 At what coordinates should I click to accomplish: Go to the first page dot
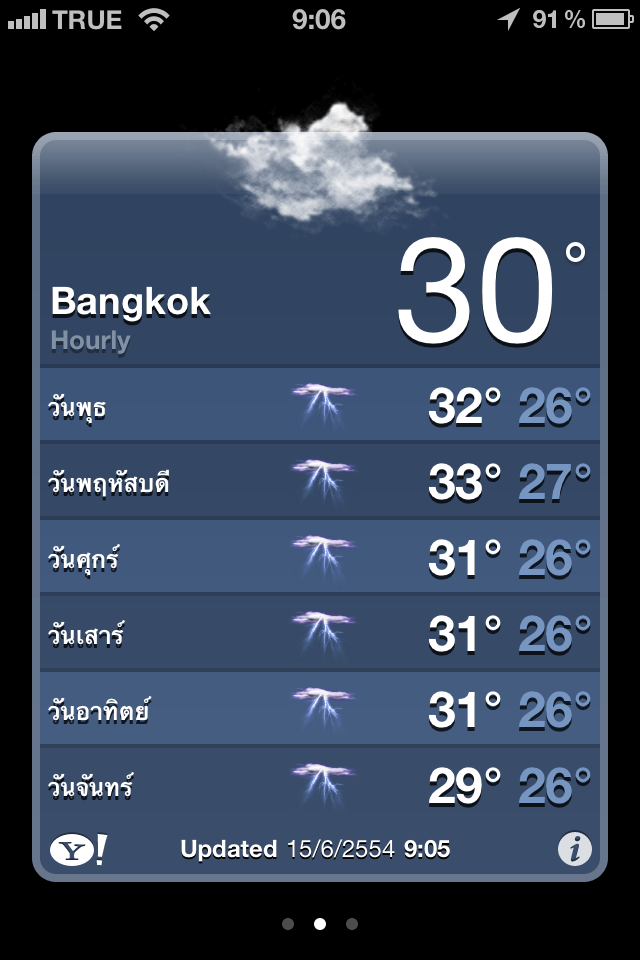tap(288, 924)
